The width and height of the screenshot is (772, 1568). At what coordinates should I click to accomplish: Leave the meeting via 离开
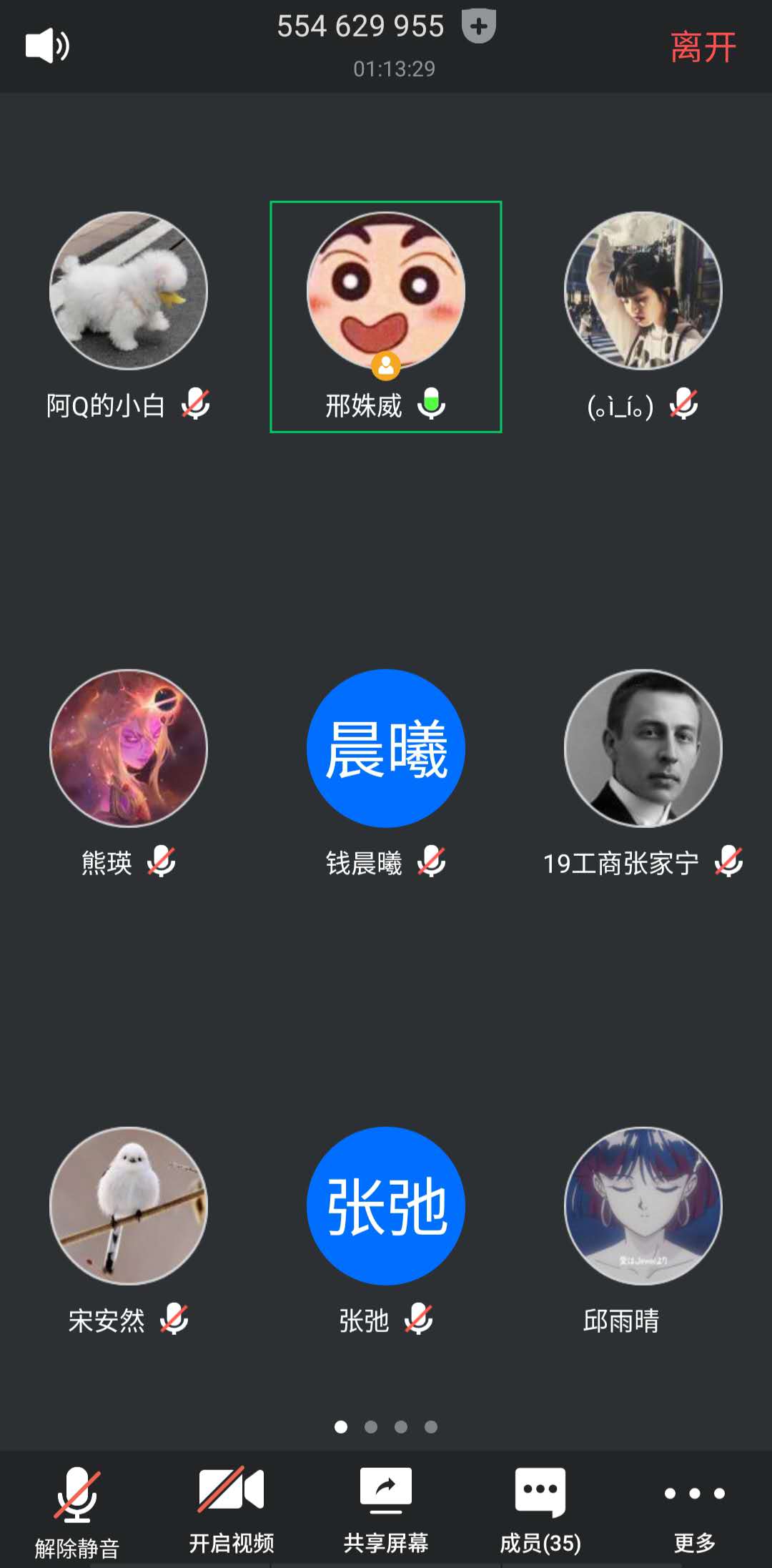703,48
